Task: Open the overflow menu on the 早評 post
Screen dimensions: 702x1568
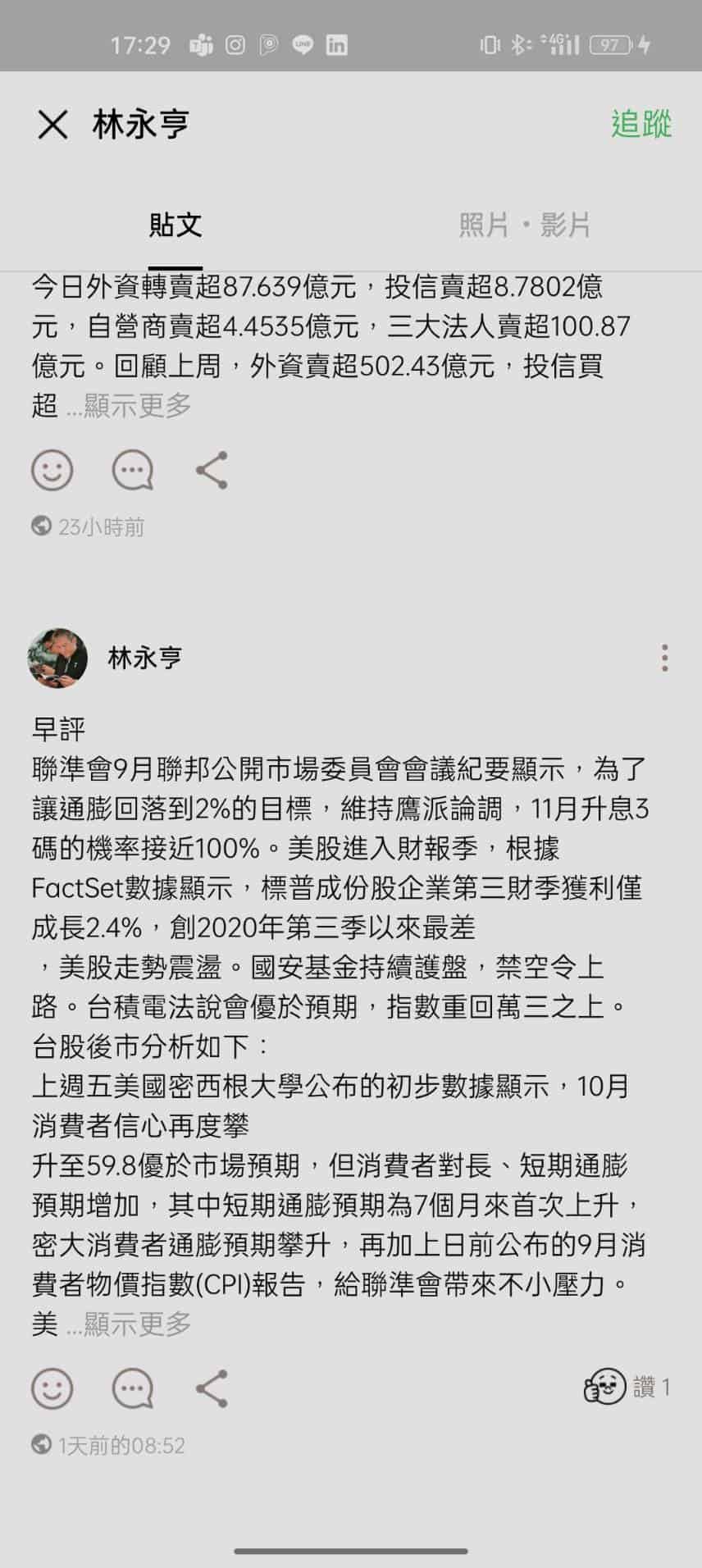Action: click(664, 658)
